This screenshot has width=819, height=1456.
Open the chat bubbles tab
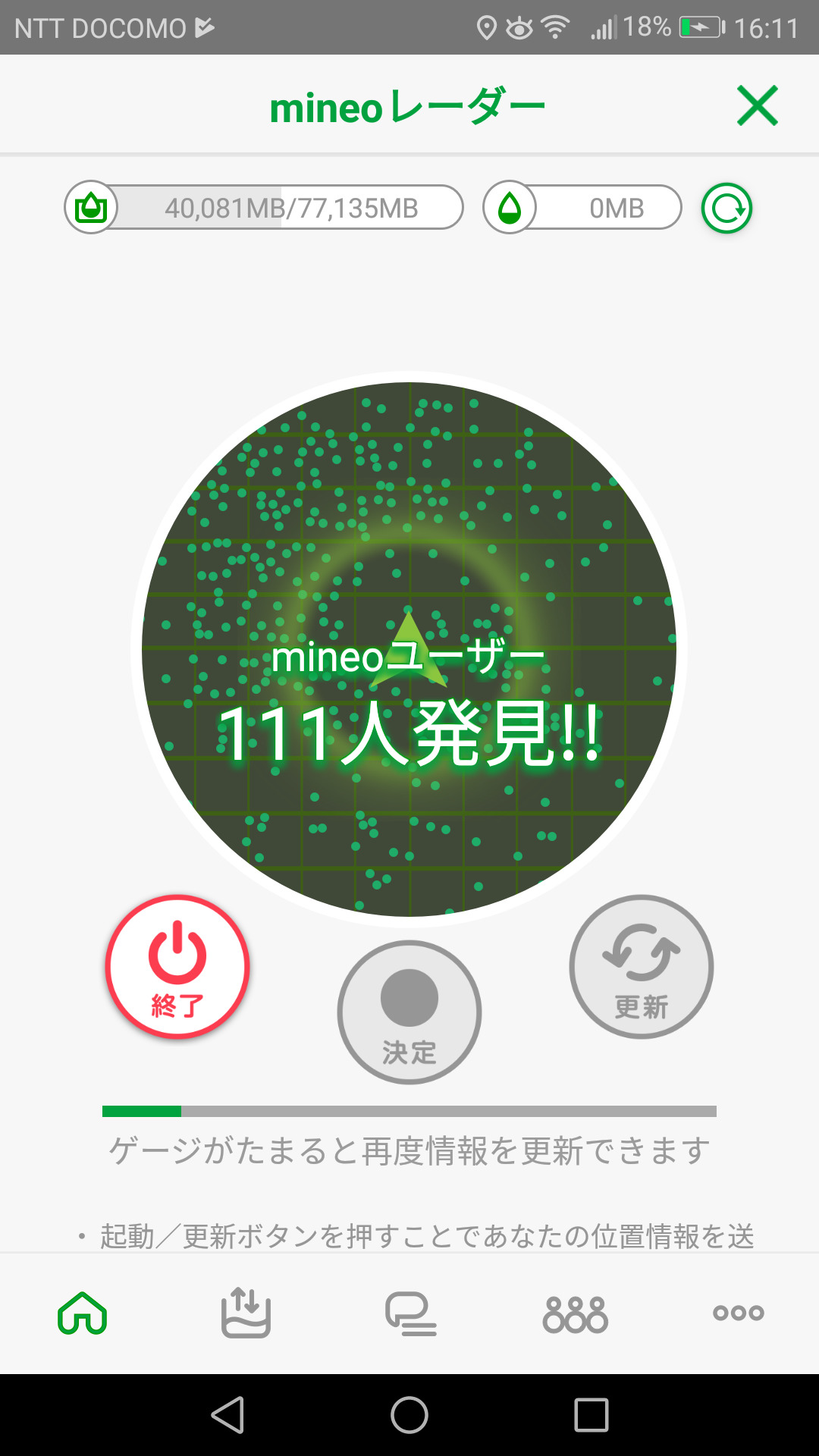tap(410, 1313)
